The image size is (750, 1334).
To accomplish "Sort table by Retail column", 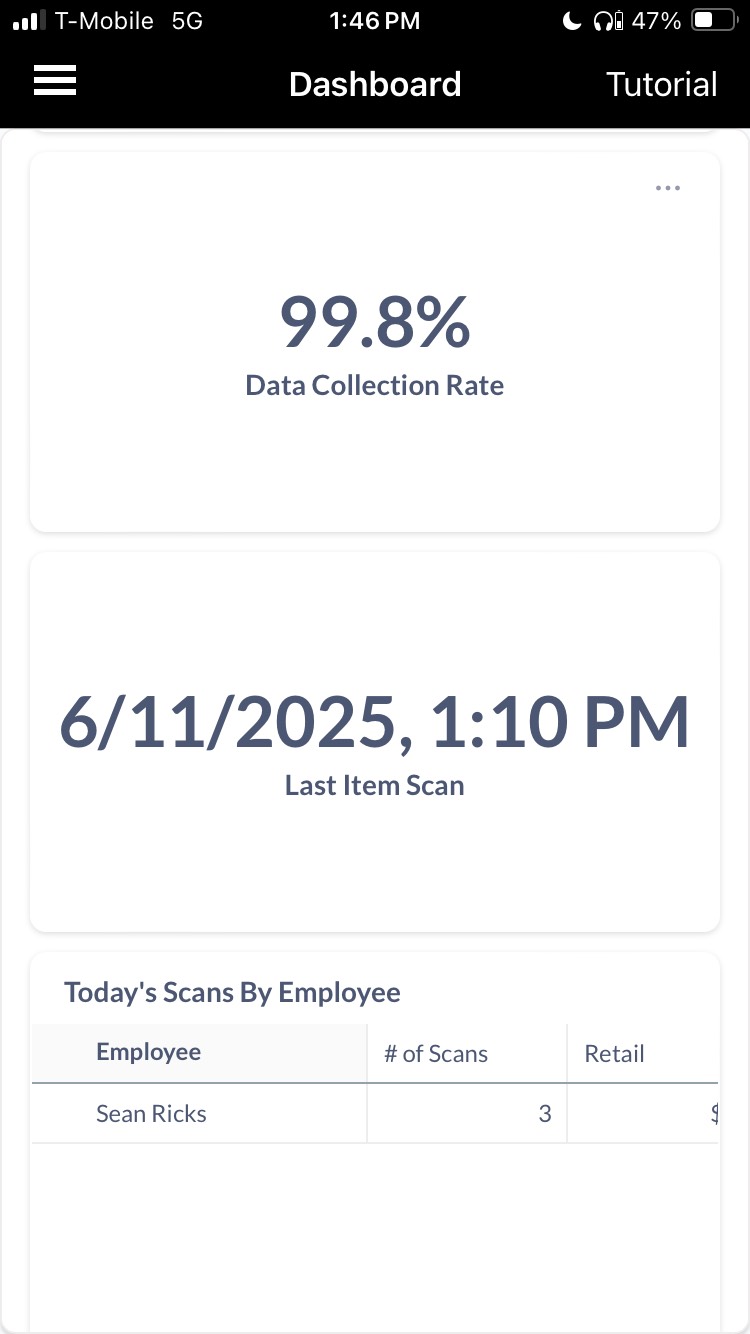I will click(x=614, y=1053).
